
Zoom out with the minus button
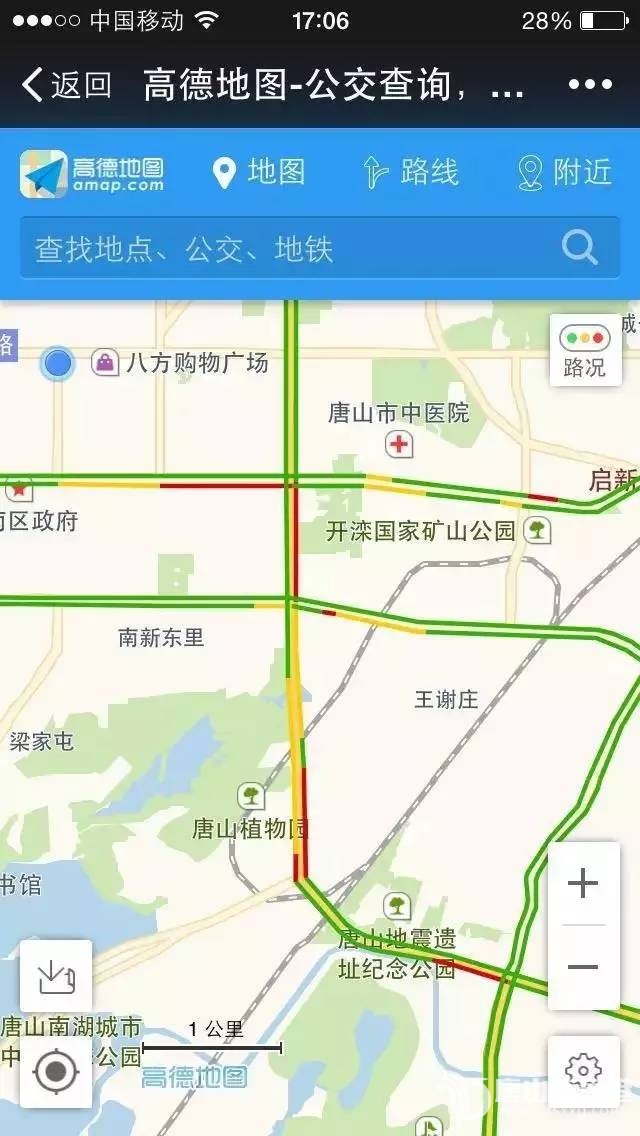583,967
